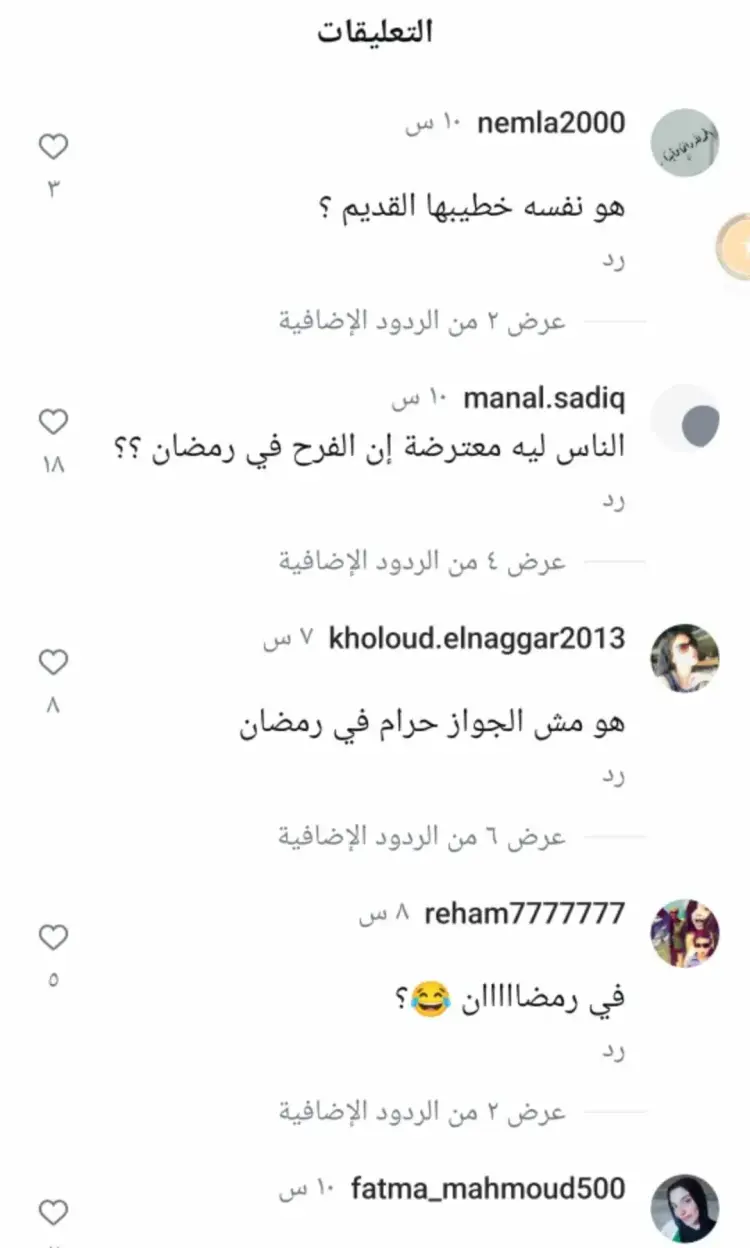
Task: Like manal.sadiq's comment
Action: (53, 422)
